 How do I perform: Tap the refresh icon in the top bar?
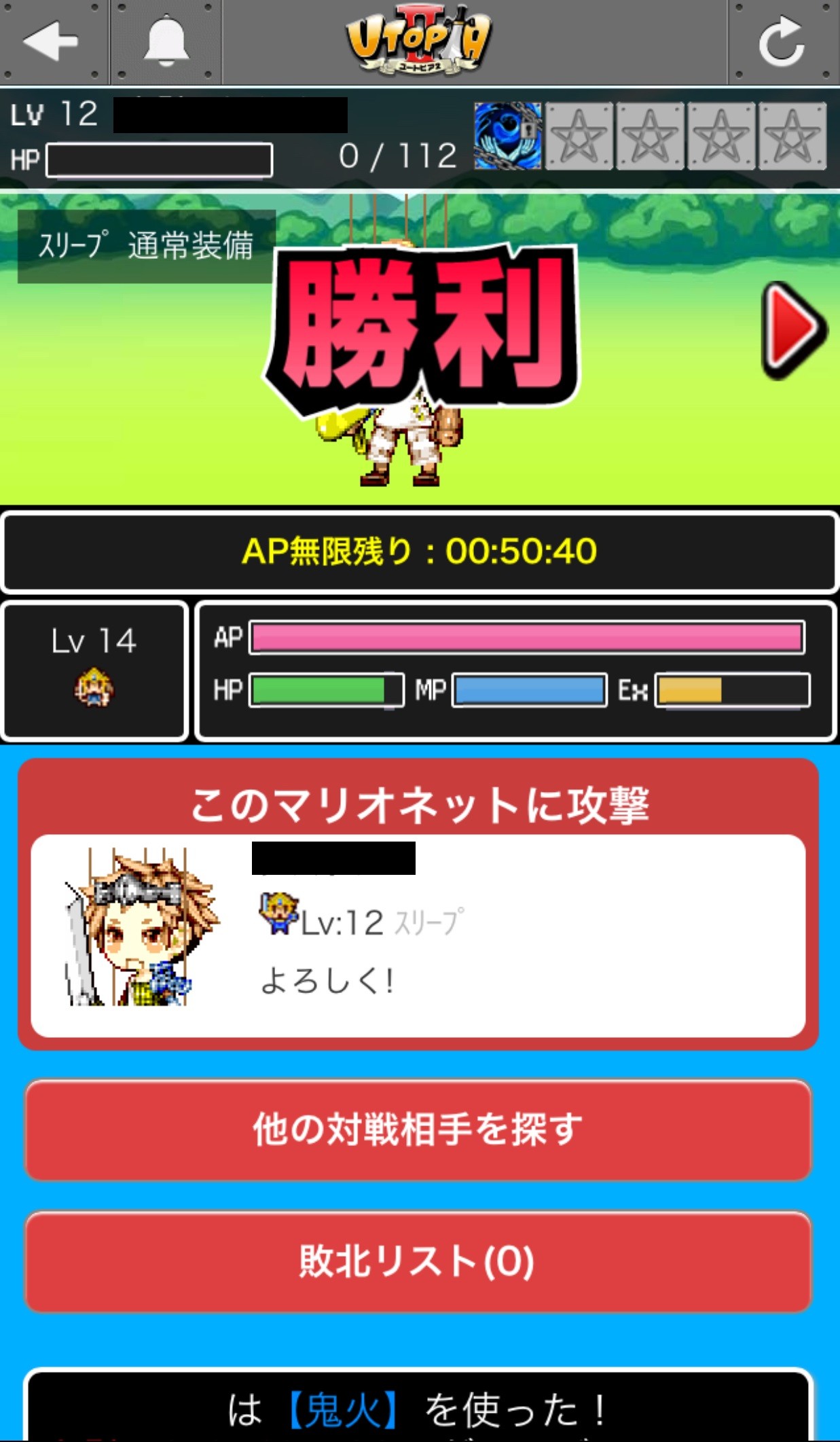[782, 42]
